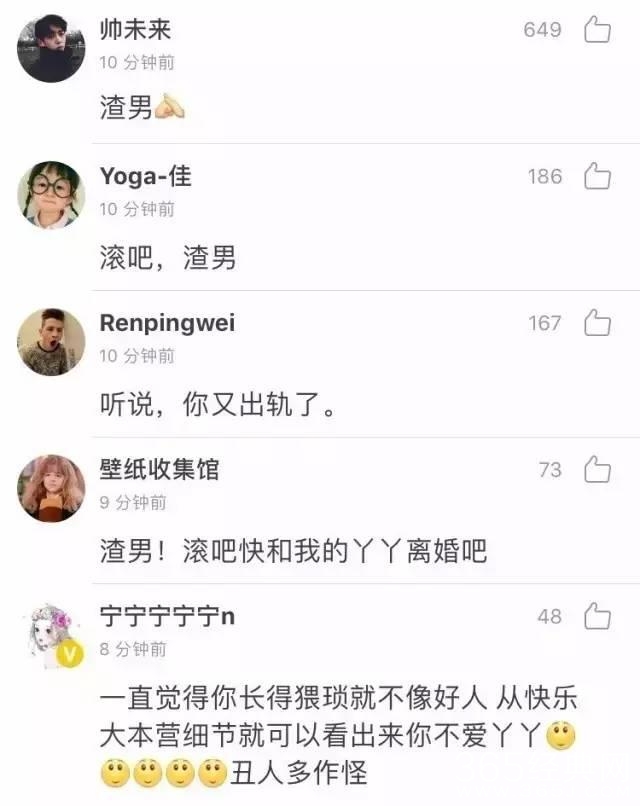Viewport: 640px width, 806px height.
Task: Like the comment by 帅未来
Action: [597, 30]
